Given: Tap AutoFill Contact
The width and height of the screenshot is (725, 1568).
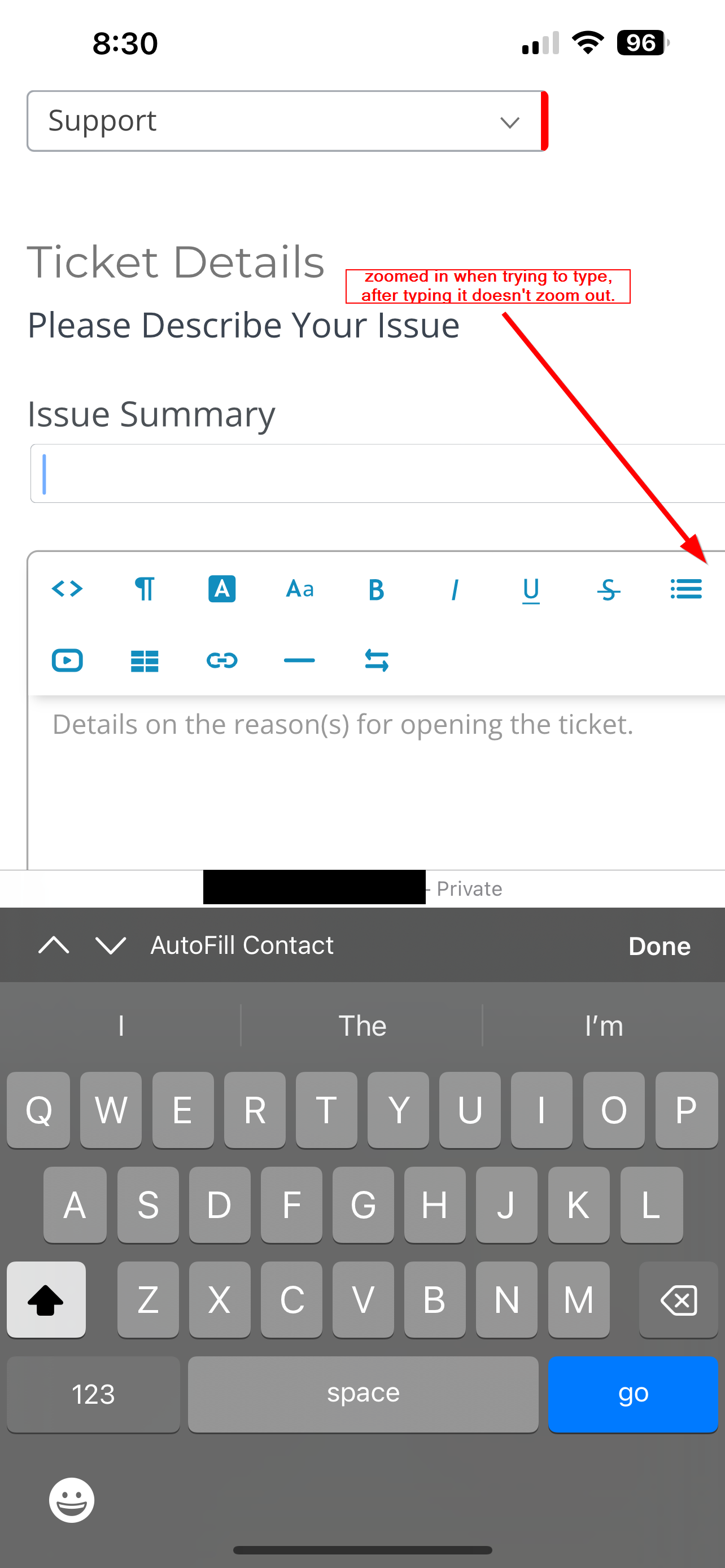Looking at the screenshot, I should pos(242,945).
